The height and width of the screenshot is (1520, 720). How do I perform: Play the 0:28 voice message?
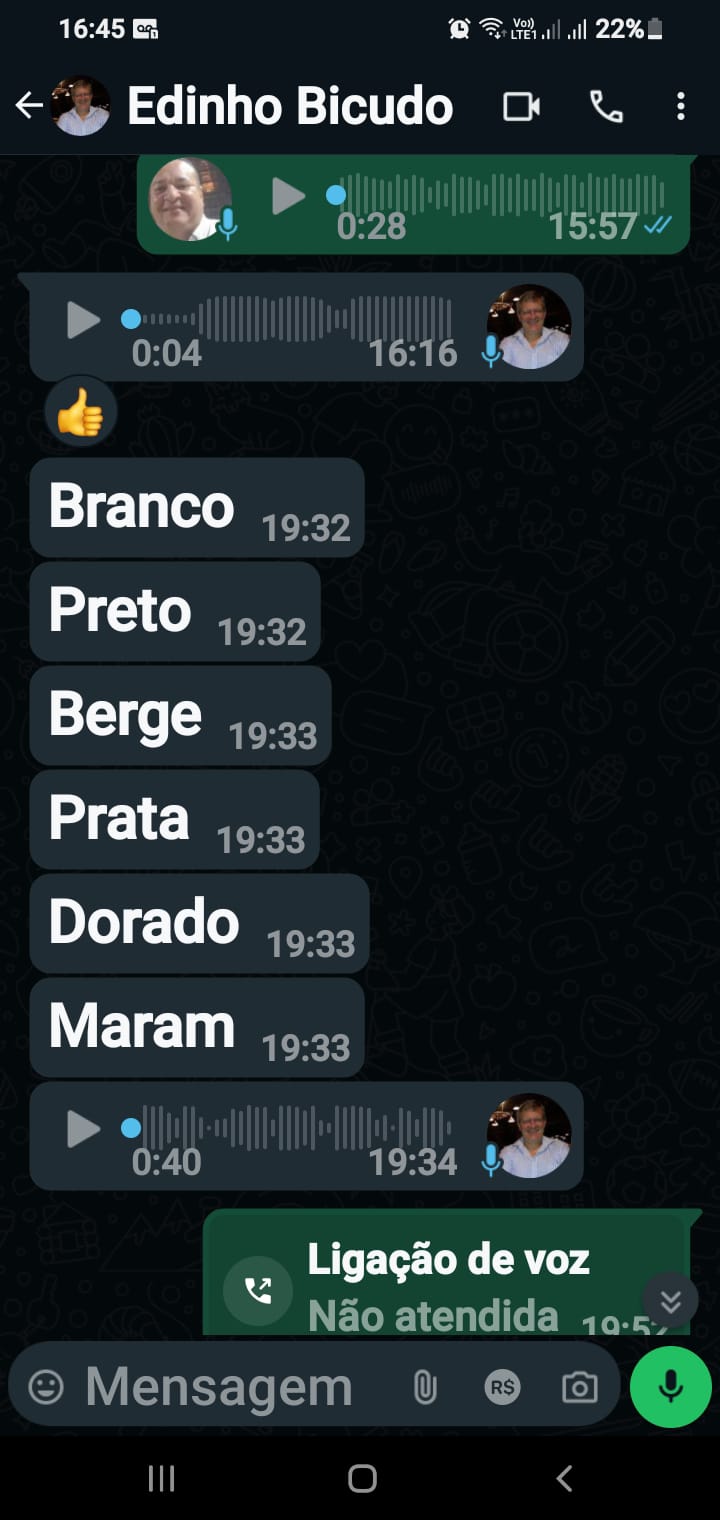288,197
